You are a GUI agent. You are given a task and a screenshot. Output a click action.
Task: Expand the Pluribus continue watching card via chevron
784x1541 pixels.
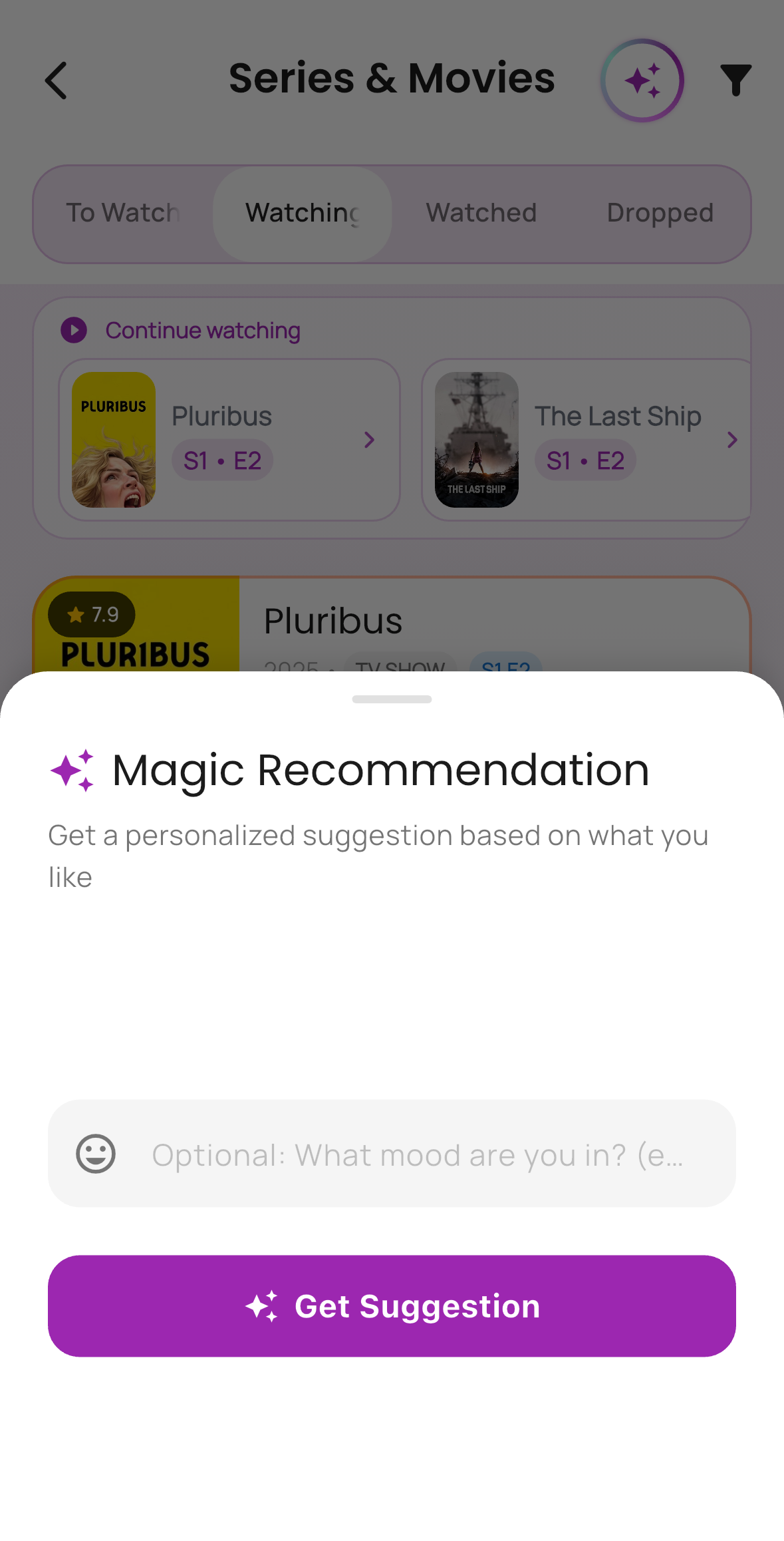pos(370,440)
